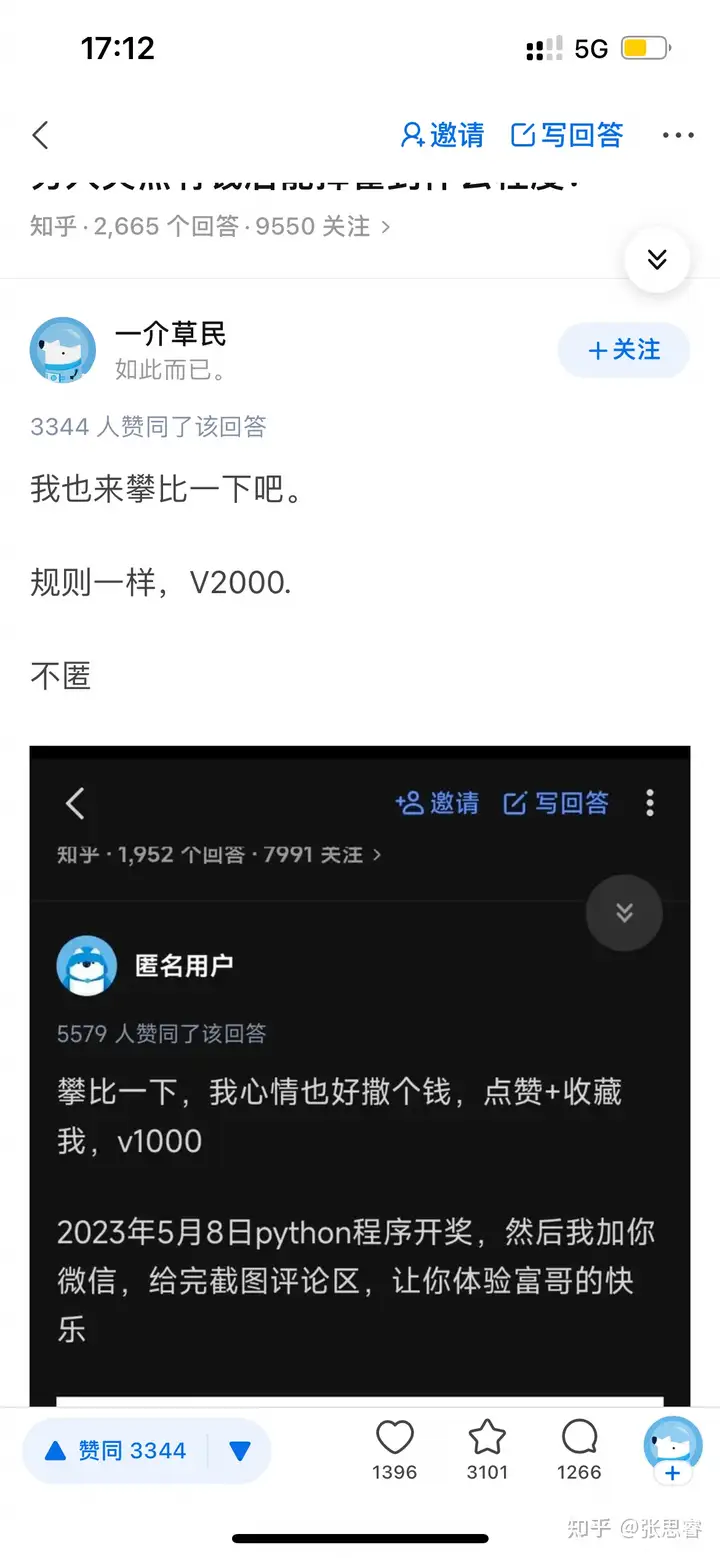720x1558 pixels.
Task: Tap the heart icon showing 1396
Action: coord(394,1440)
